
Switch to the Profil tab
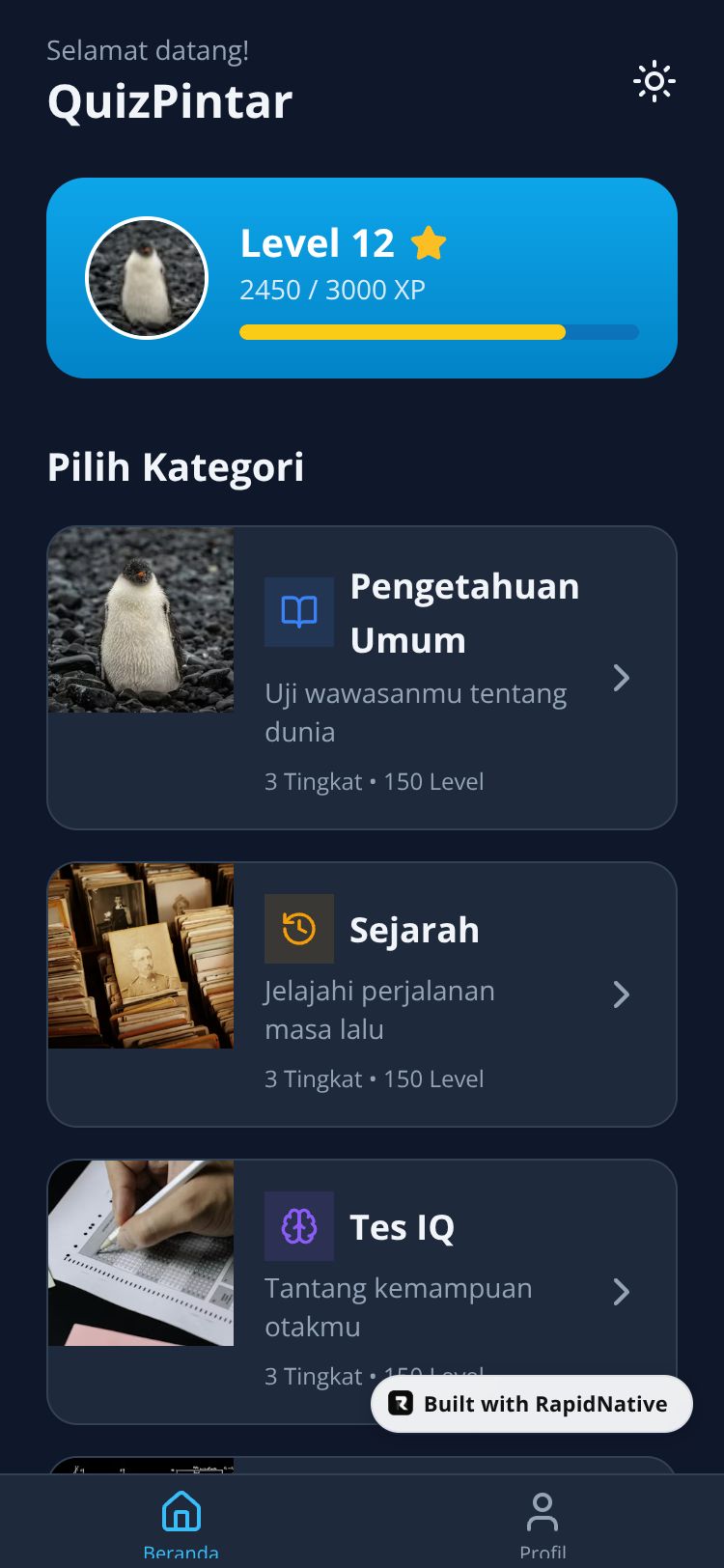[x=543, y=1523]
